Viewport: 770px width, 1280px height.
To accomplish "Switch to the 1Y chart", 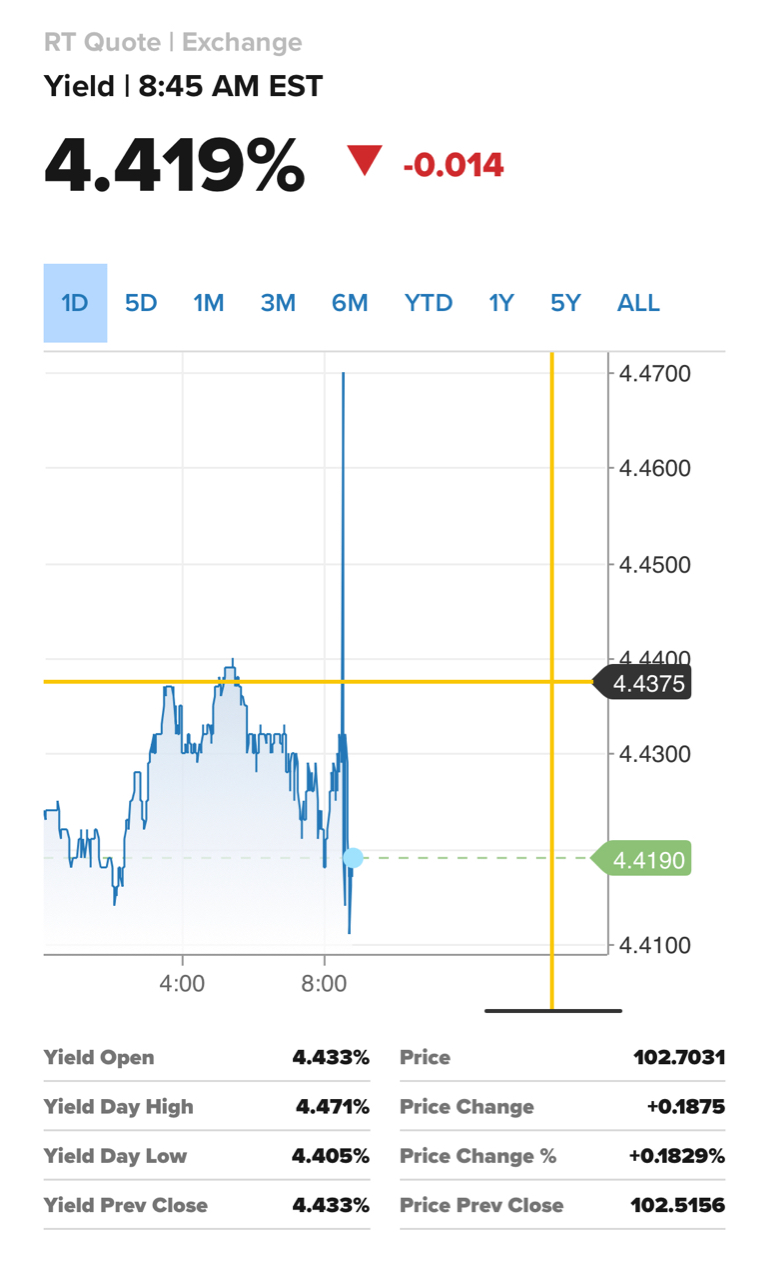I will click(x=501, y=303).
